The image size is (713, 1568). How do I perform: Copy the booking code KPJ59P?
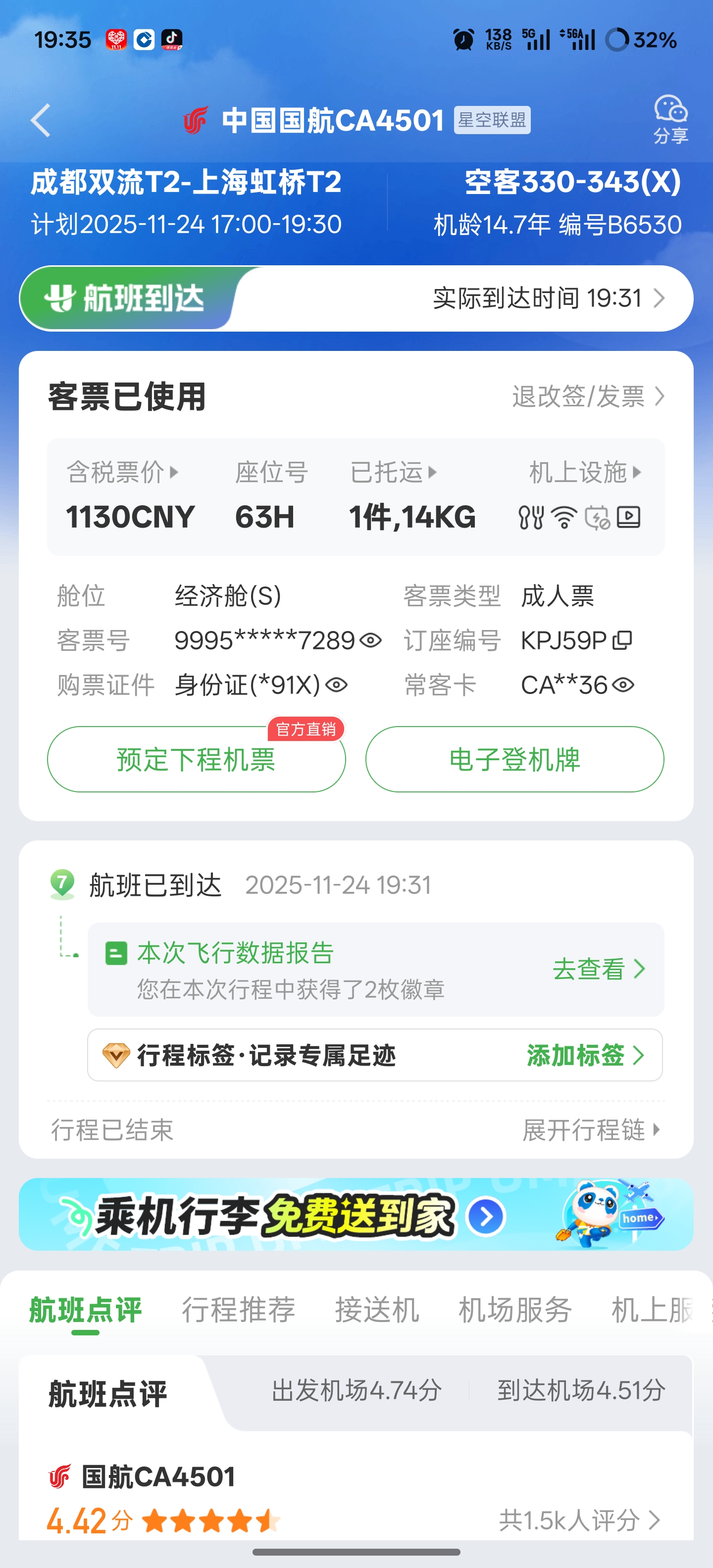pyautogui.click(x=622, y=640)
